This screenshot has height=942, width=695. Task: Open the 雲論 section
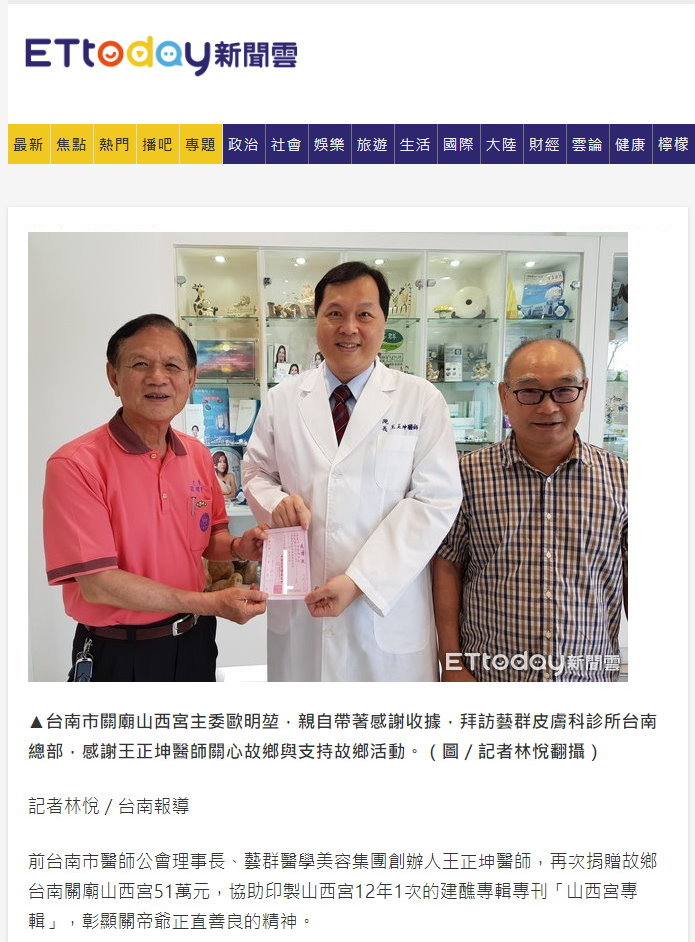click(x=588, y=144)
